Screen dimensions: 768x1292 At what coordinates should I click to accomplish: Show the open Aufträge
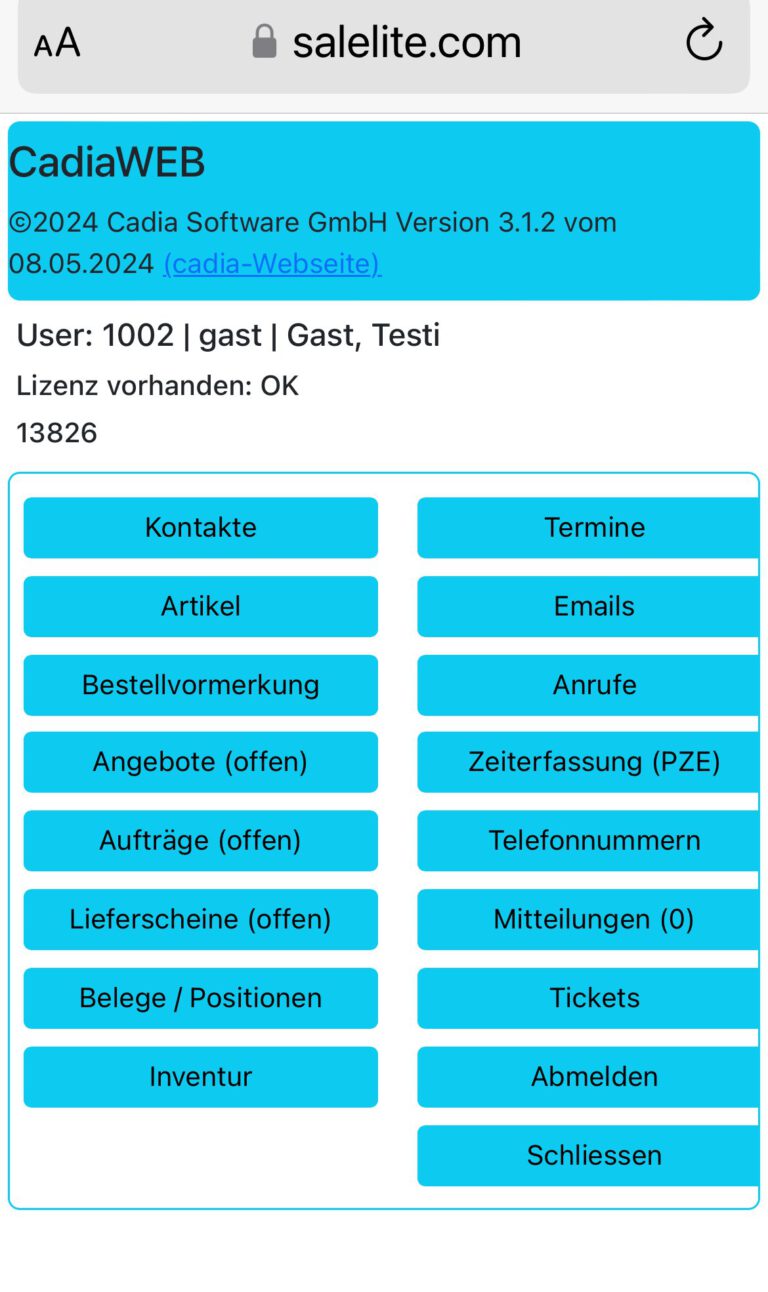click(x=200, y=841)
